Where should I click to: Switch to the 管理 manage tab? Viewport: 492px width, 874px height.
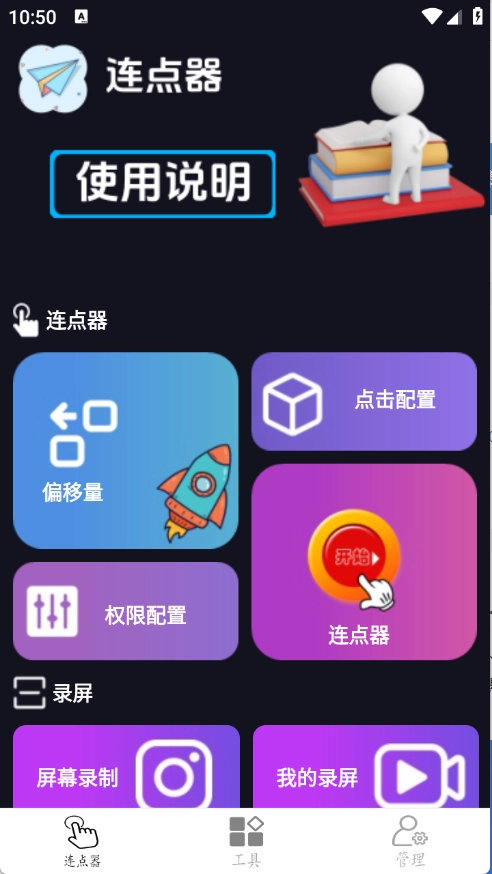click(x=410, y=841)
